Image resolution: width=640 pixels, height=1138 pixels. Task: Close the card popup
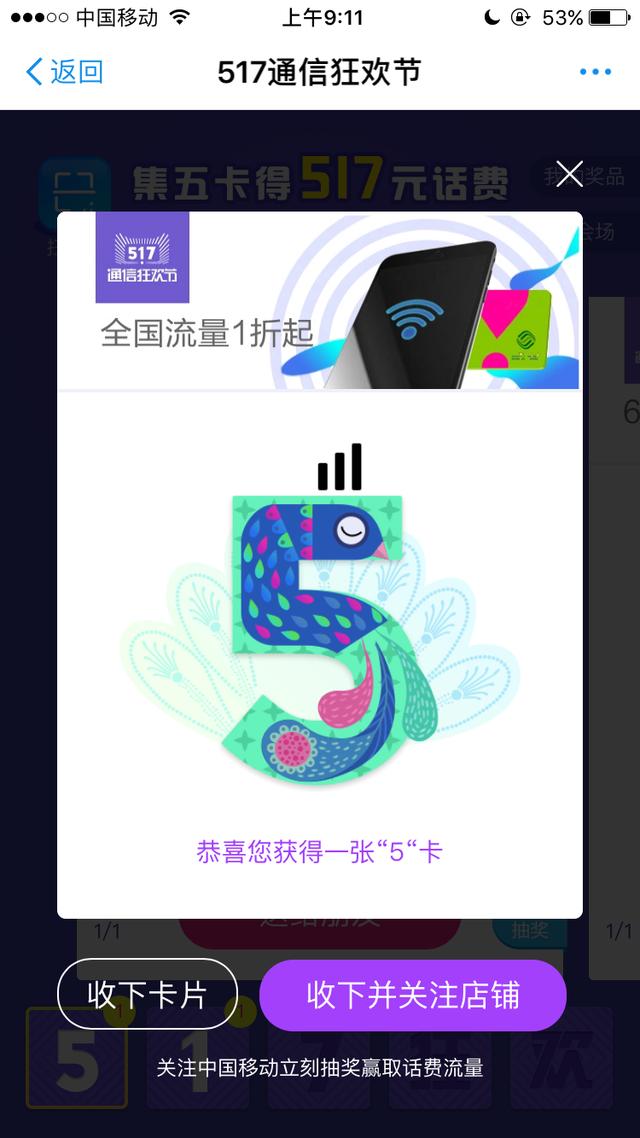pos(569,174)
